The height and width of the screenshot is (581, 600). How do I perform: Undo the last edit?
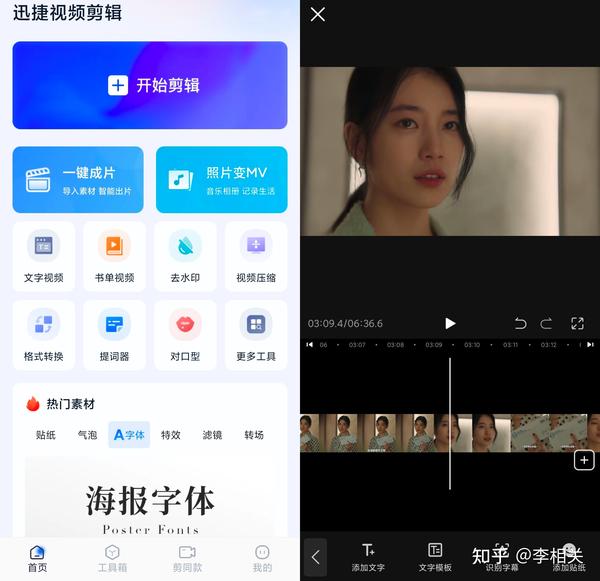pos(520,323)
